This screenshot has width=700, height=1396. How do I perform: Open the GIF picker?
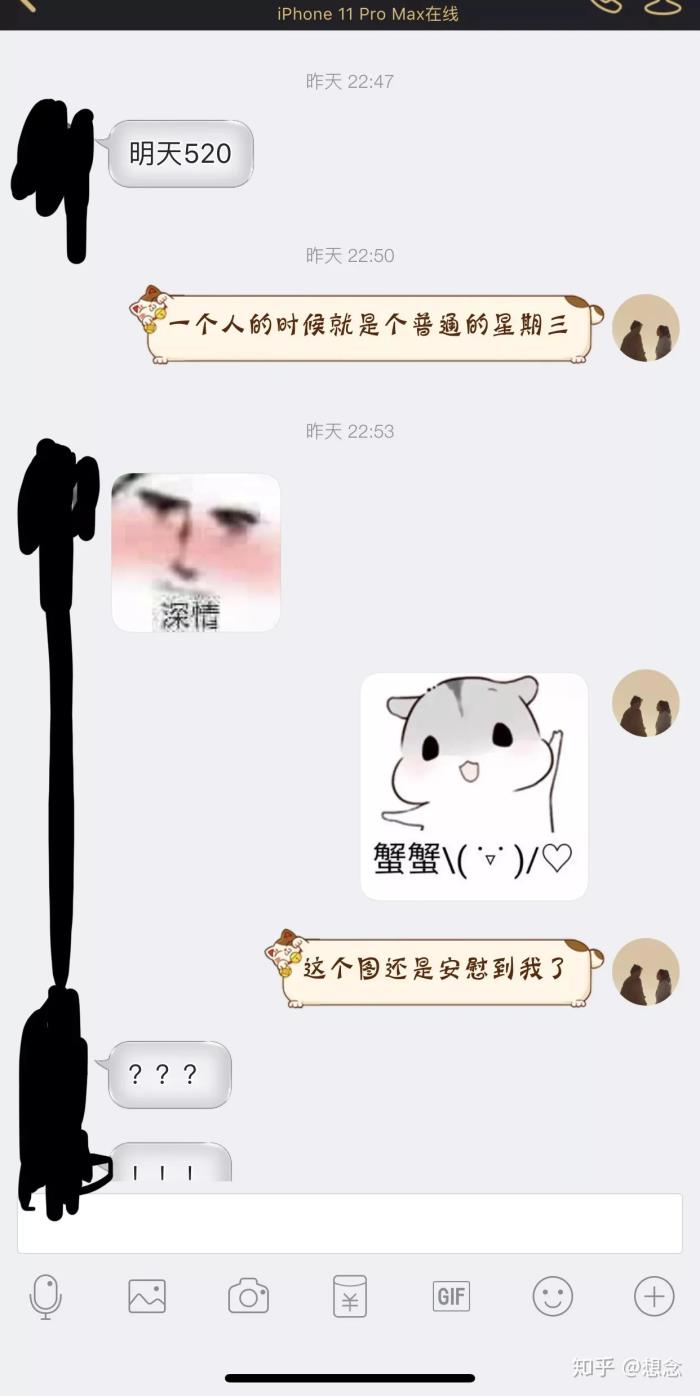coord(451,1296)
